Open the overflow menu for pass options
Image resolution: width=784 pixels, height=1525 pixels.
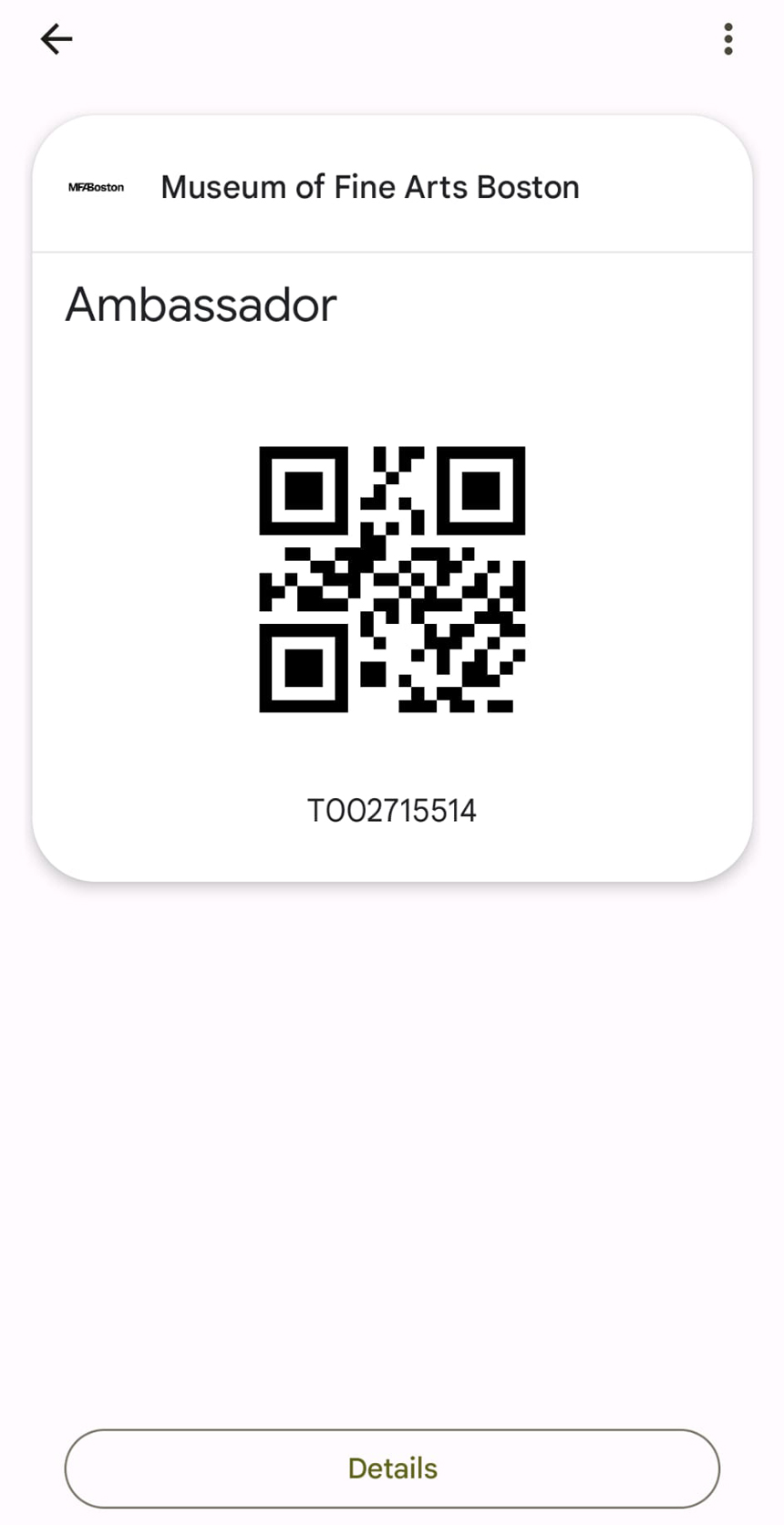point(727,38)
